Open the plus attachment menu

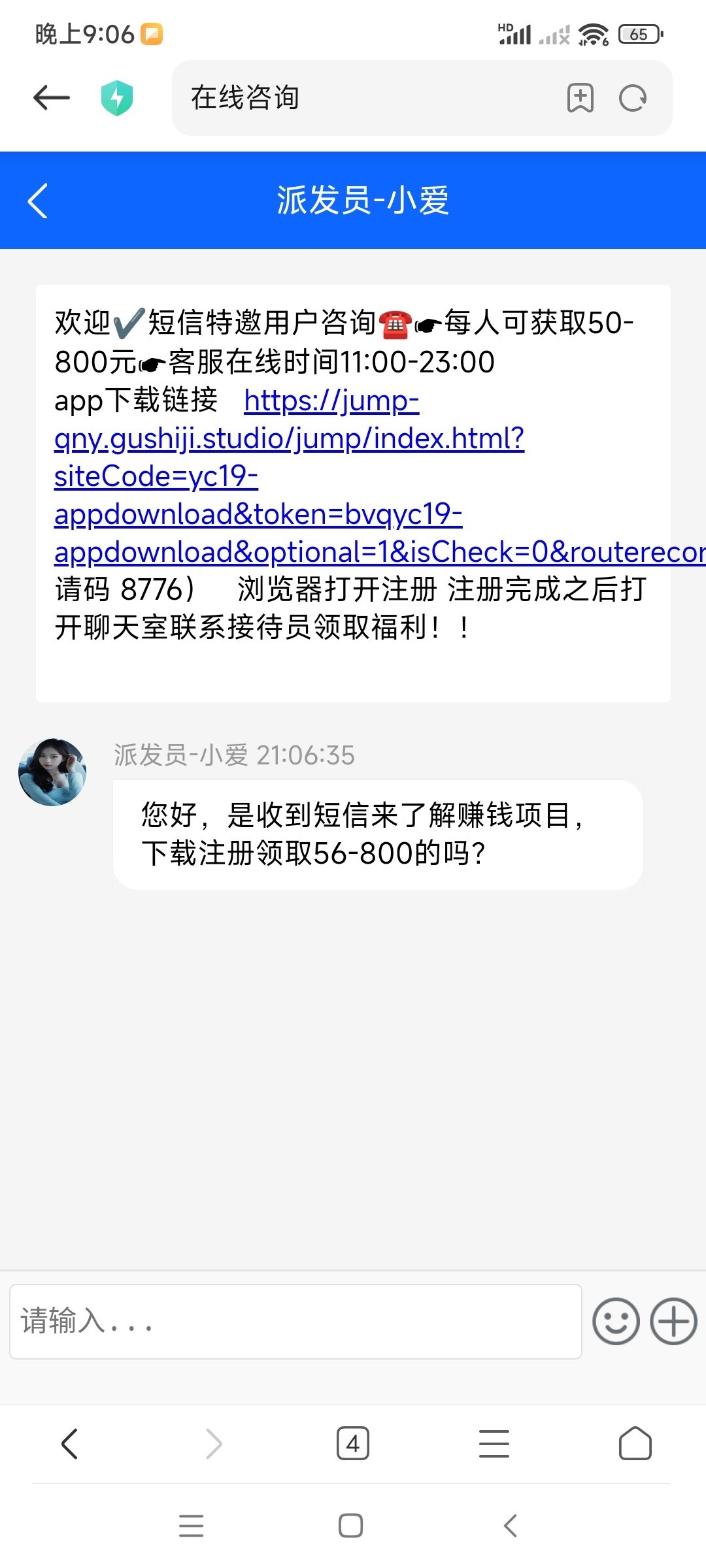point(673,1321)
